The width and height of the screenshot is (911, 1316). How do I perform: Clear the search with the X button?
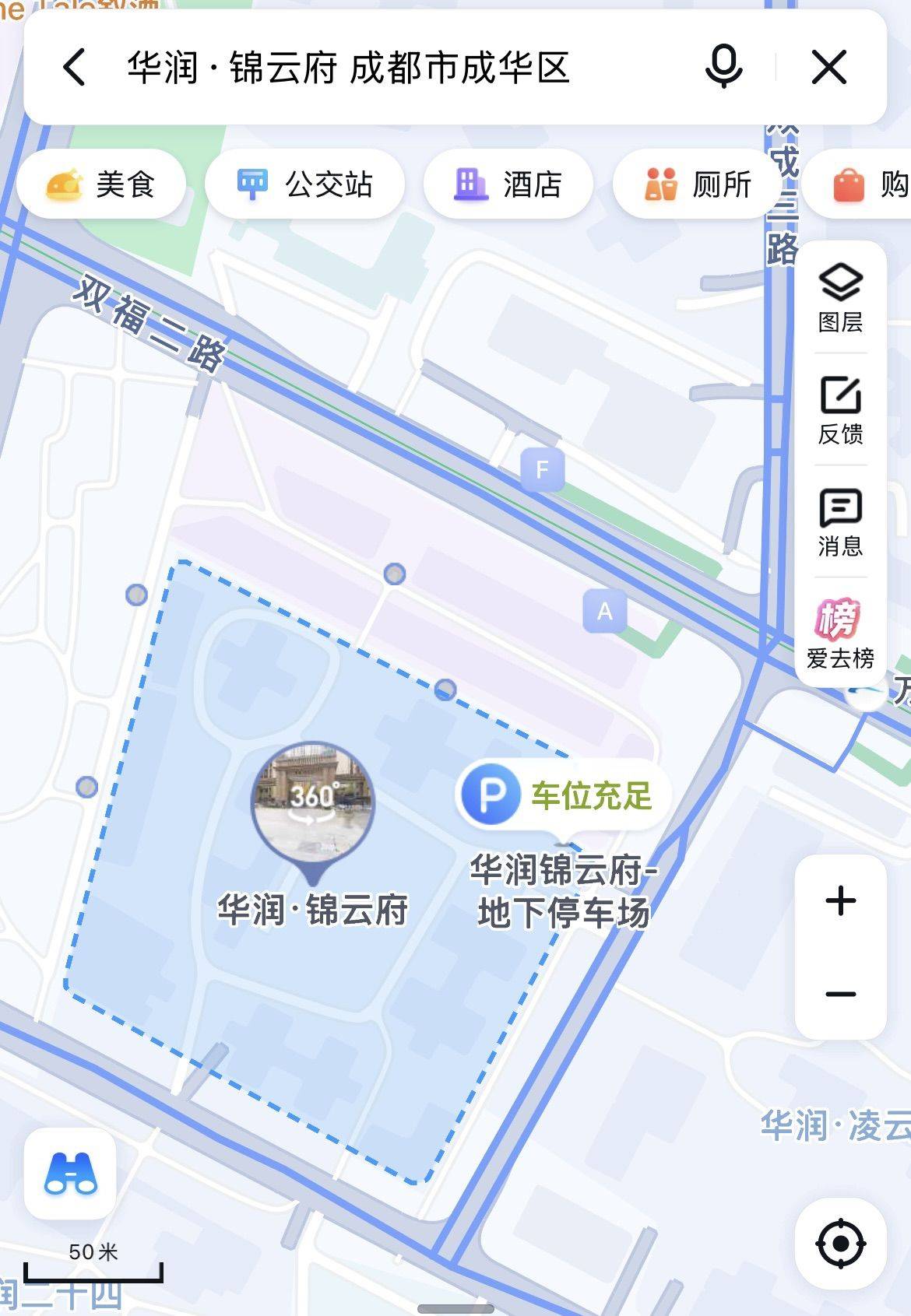tap(828, 67)
